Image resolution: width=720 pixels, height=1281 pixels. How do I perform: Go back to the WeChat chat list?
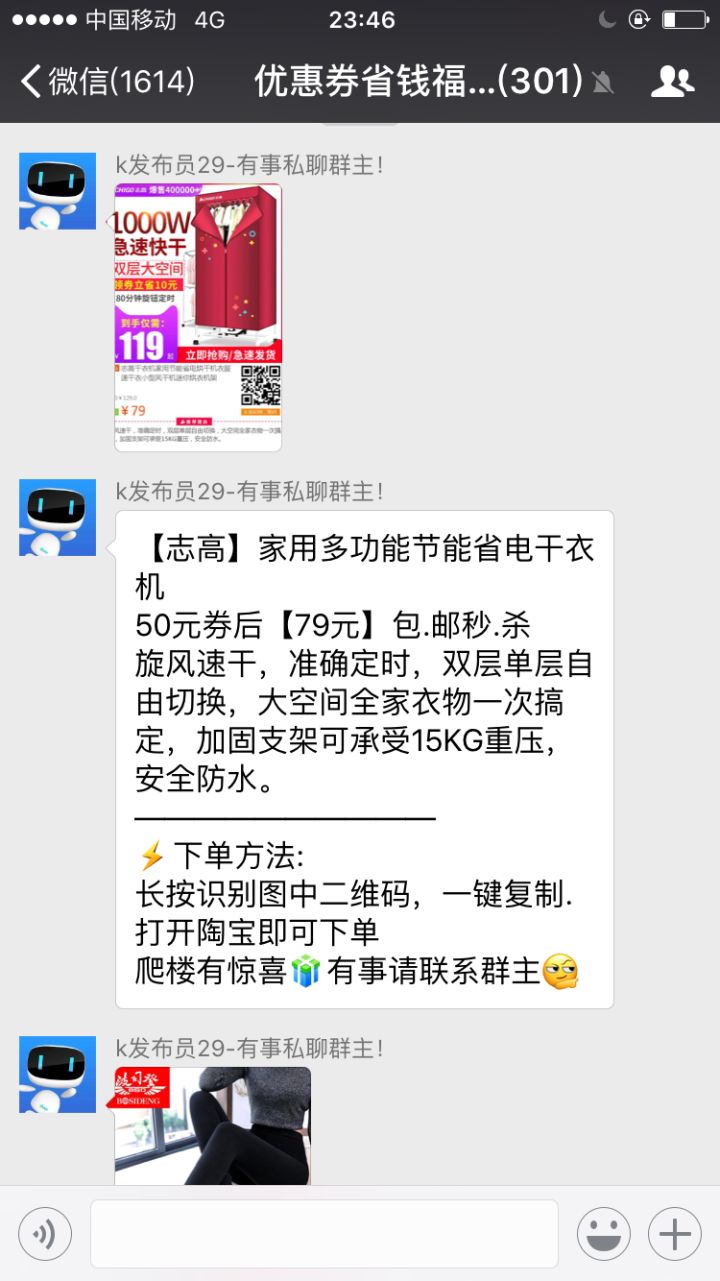(x=105, y=81)
